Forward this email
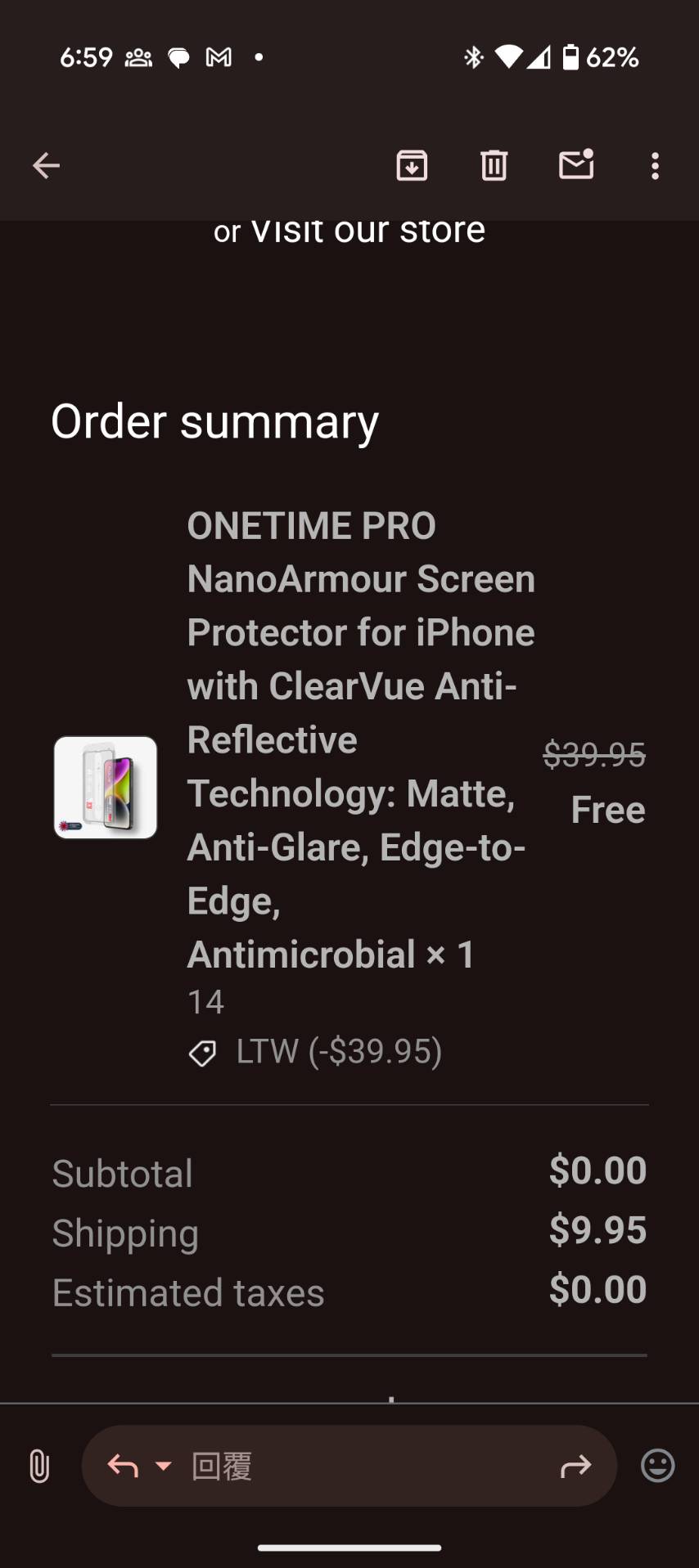Screen dimensions: 699x1568 point(575,1466)
